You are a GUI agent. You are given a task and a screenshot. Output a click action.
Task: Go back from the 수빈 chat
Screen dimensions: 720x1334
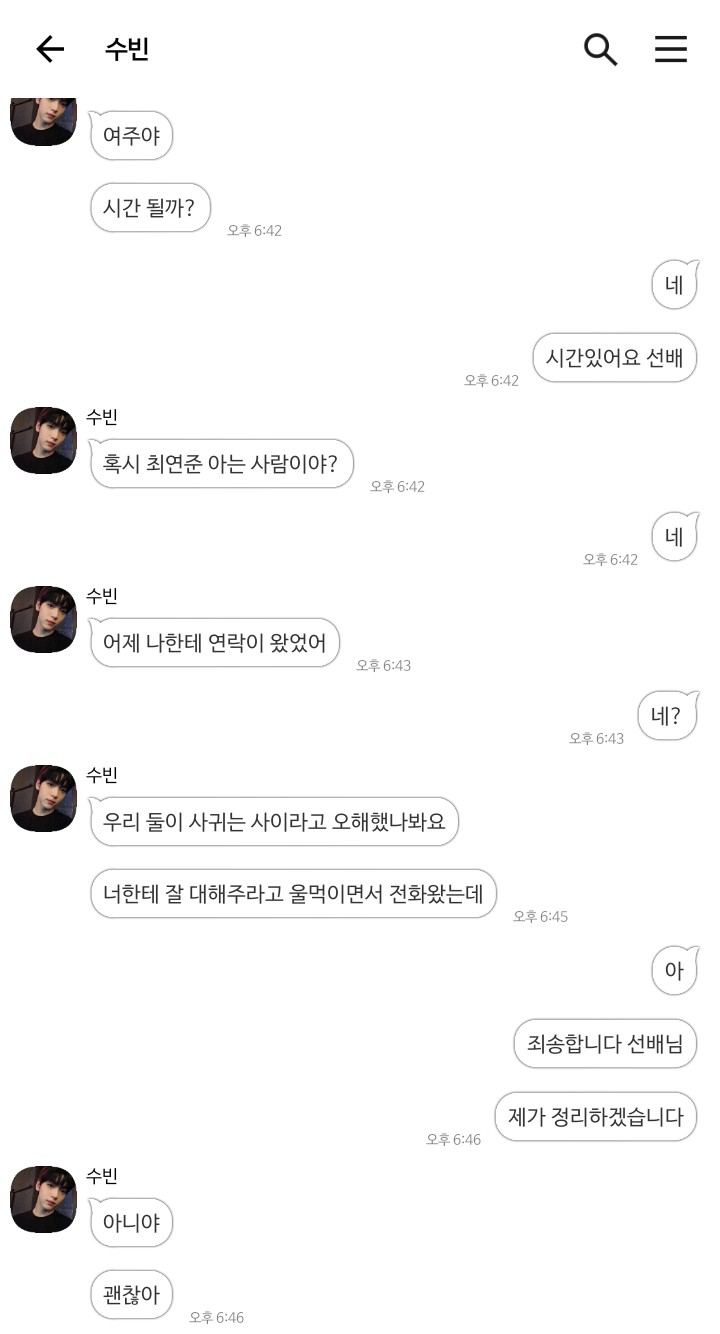(49, 49)
